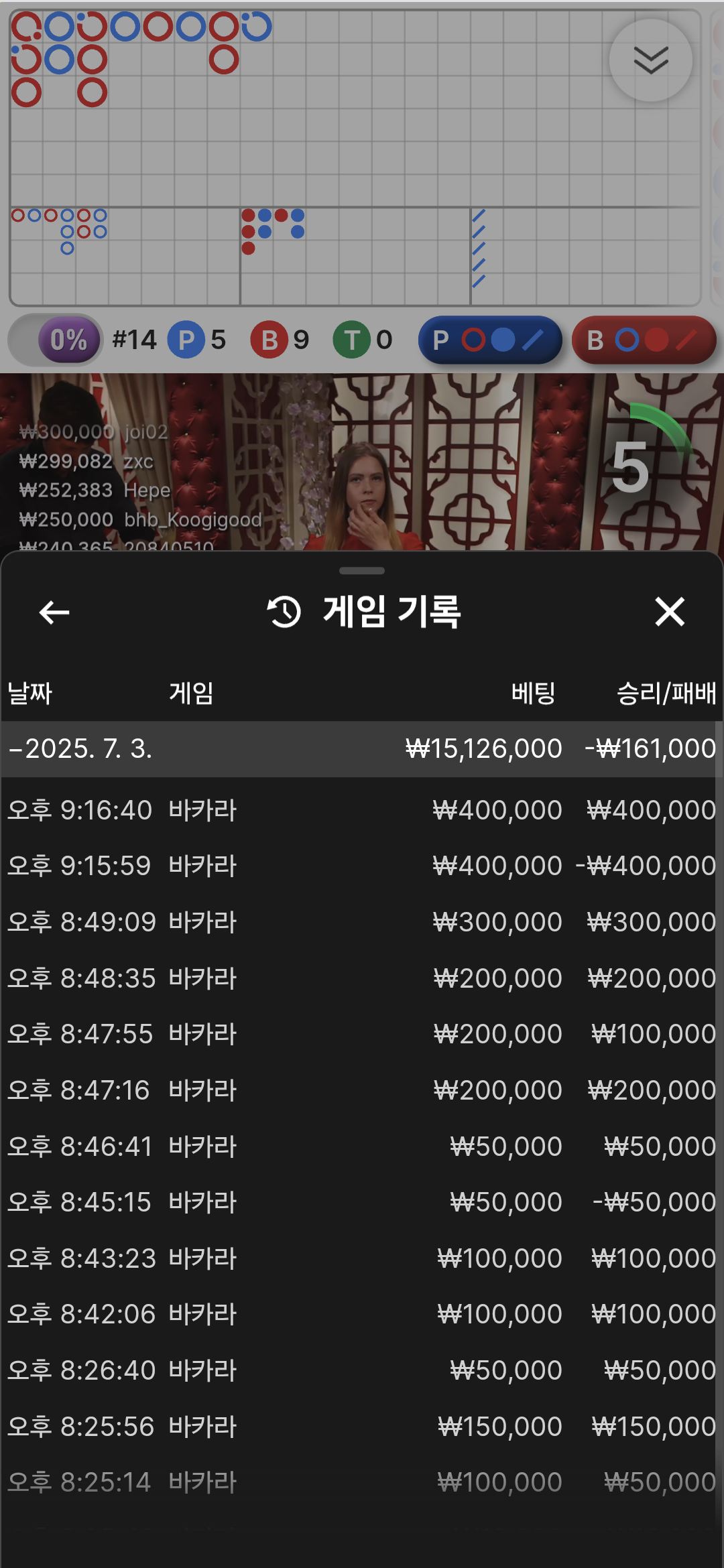The width and height of the screenshot is (724, 1568).
Task: Open the 오후 8:26:40 바카라 record
Action: pyautogui.click(x=362, y=1370)
